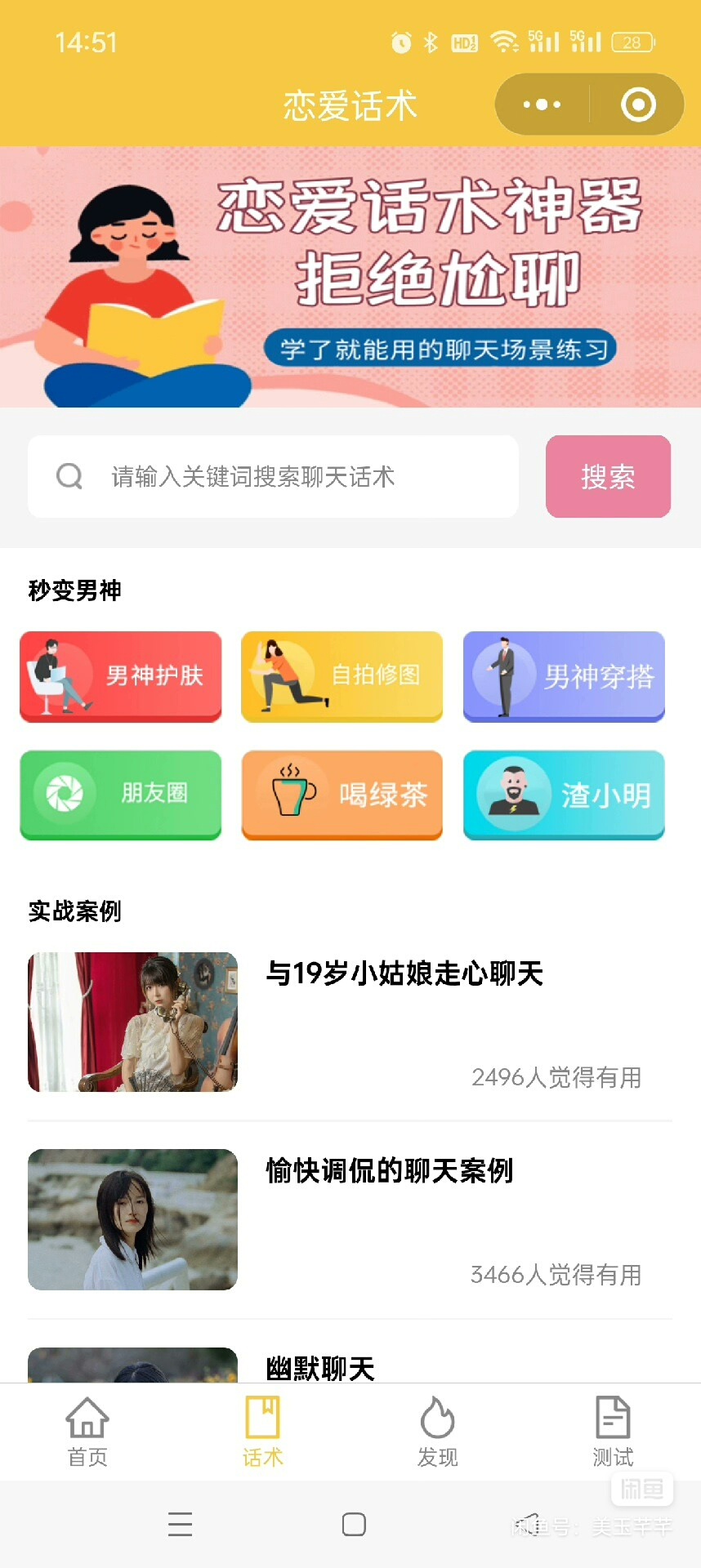This screenshot has height=1568, width=701.
Task: Open the 渣小明 category
Action: tap(564, 794)
